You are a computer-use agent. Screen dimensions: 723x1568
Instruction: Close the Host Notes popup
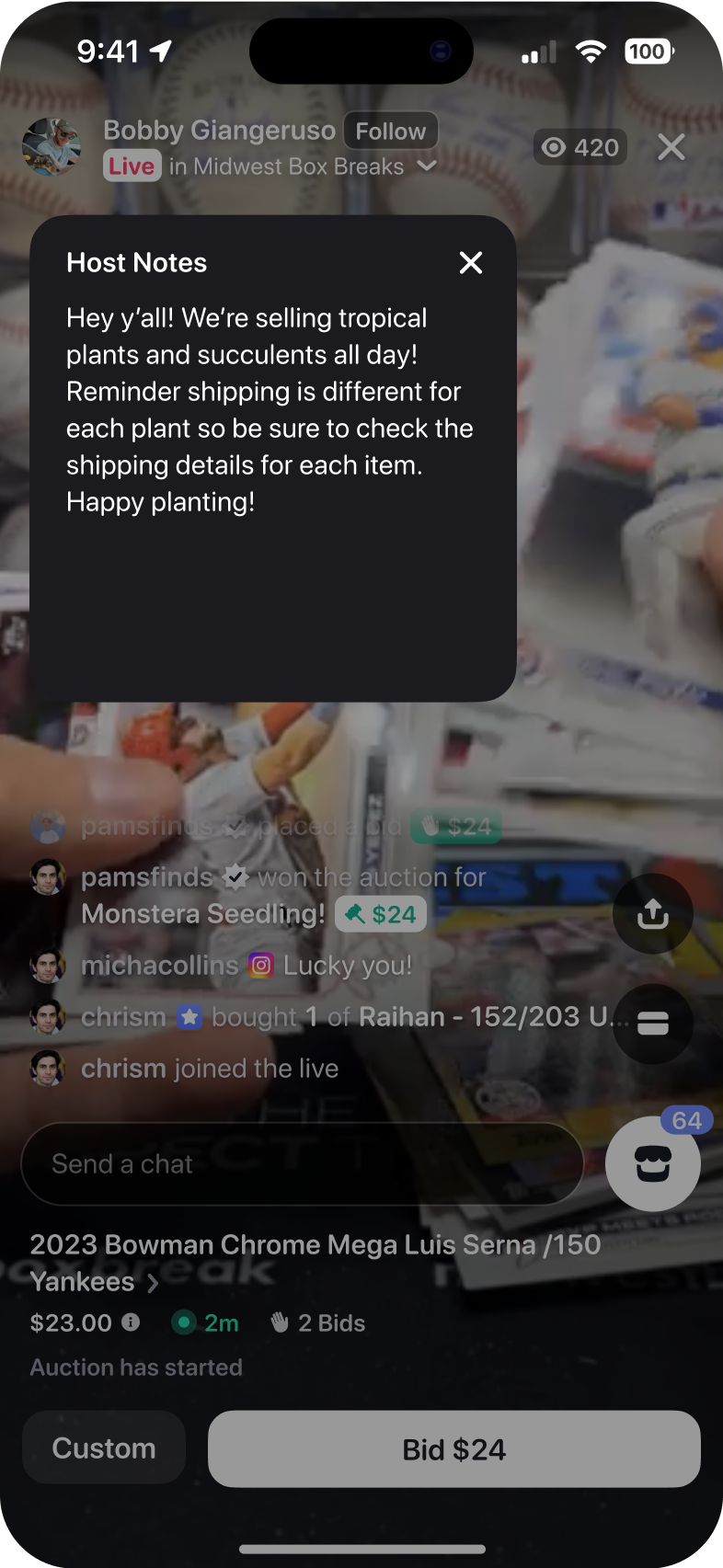point(471,263)
